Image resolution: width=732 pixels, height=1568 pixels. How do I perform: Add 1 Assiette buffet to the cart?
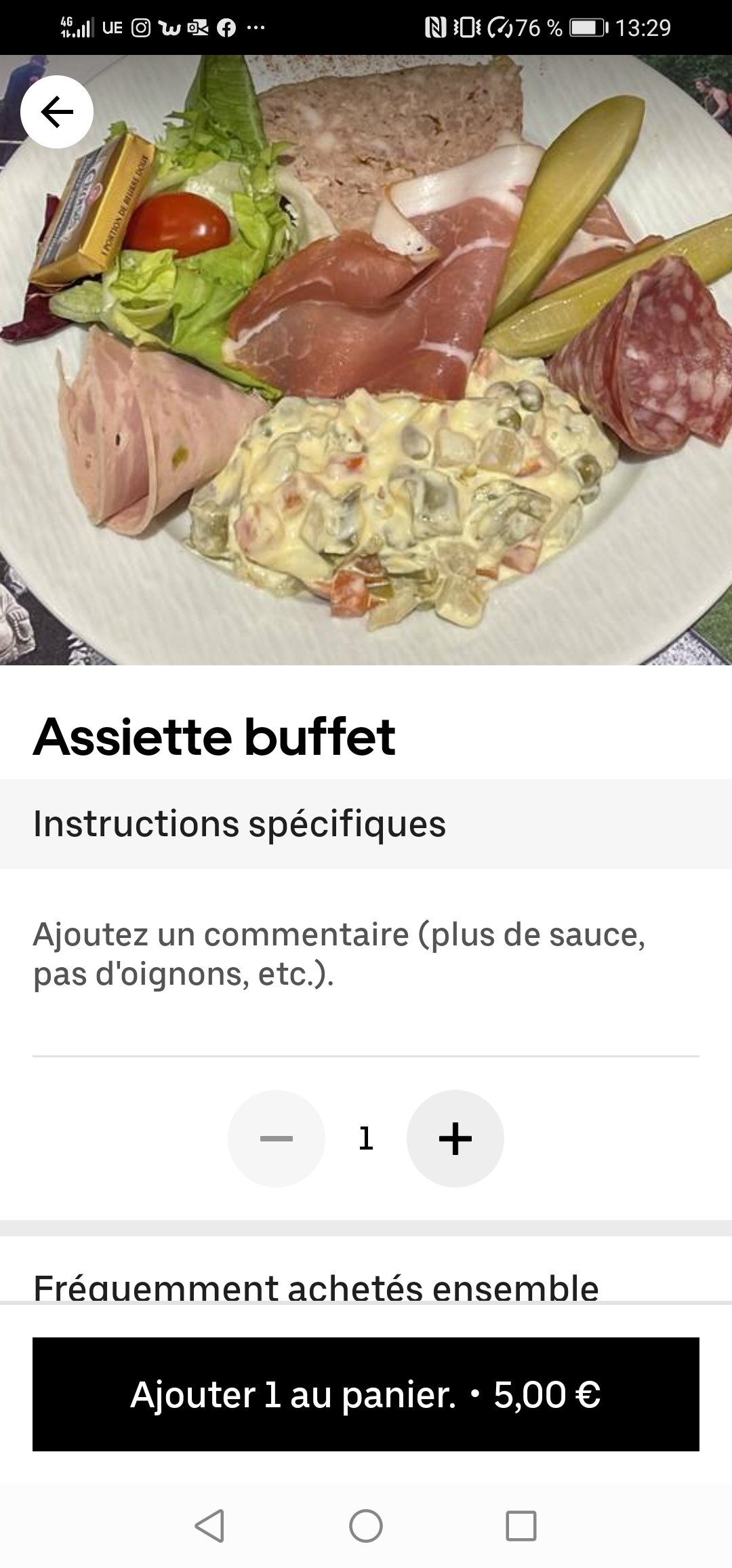click(366, 1394)
